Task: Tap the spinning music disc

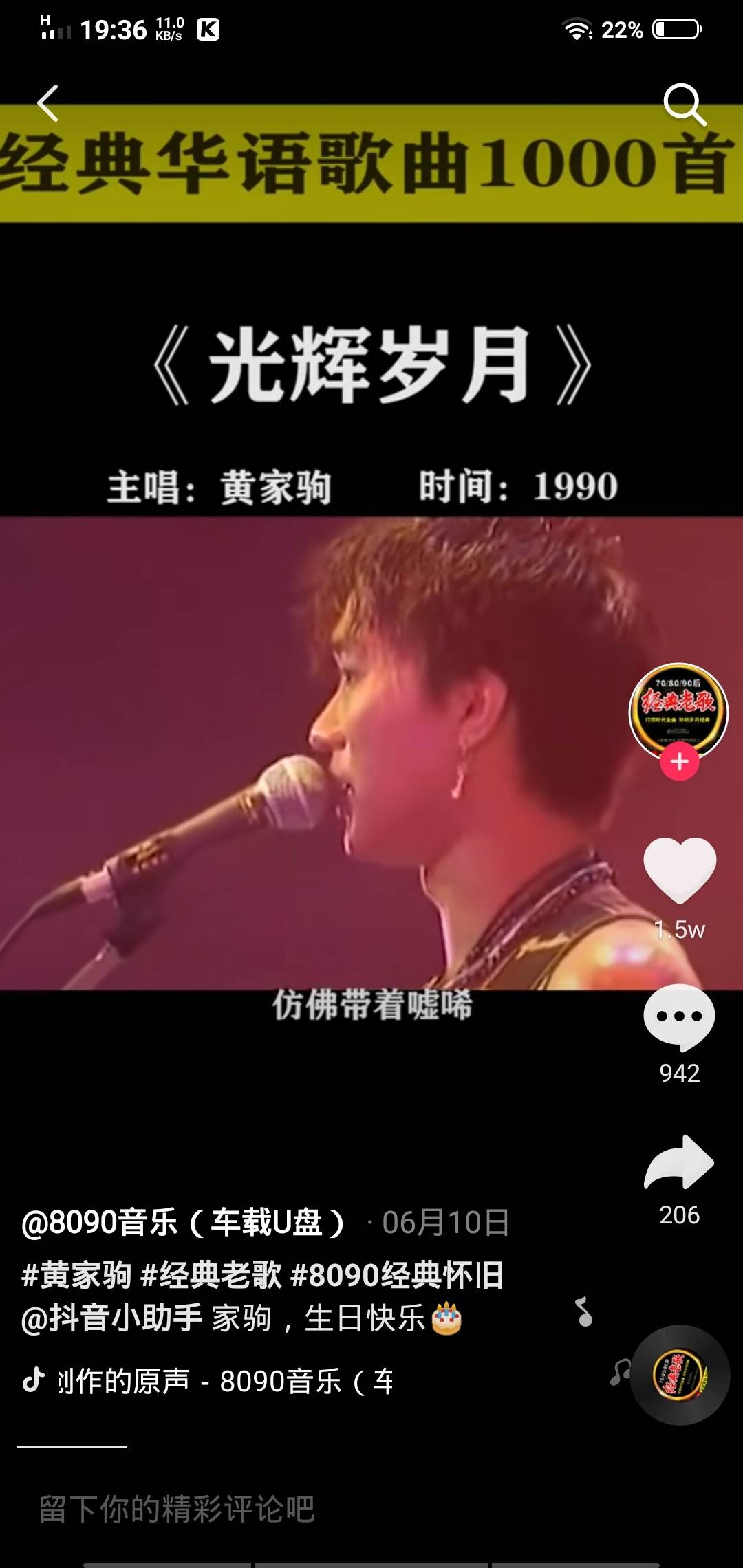Action: [680, 1375]
